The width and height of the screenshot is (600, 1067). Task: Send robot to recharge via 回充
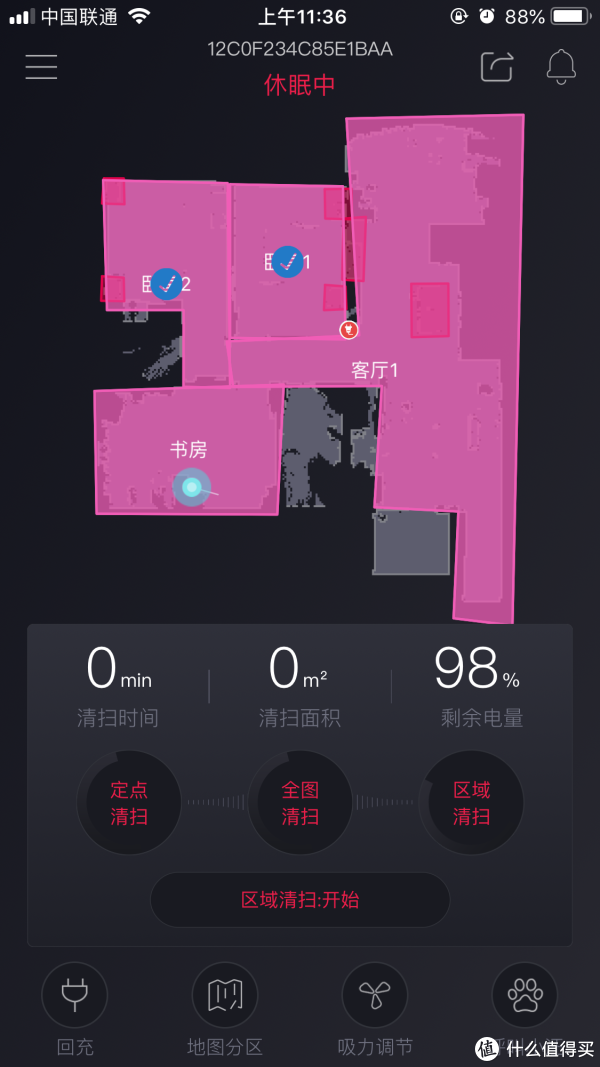click(75, 995)
